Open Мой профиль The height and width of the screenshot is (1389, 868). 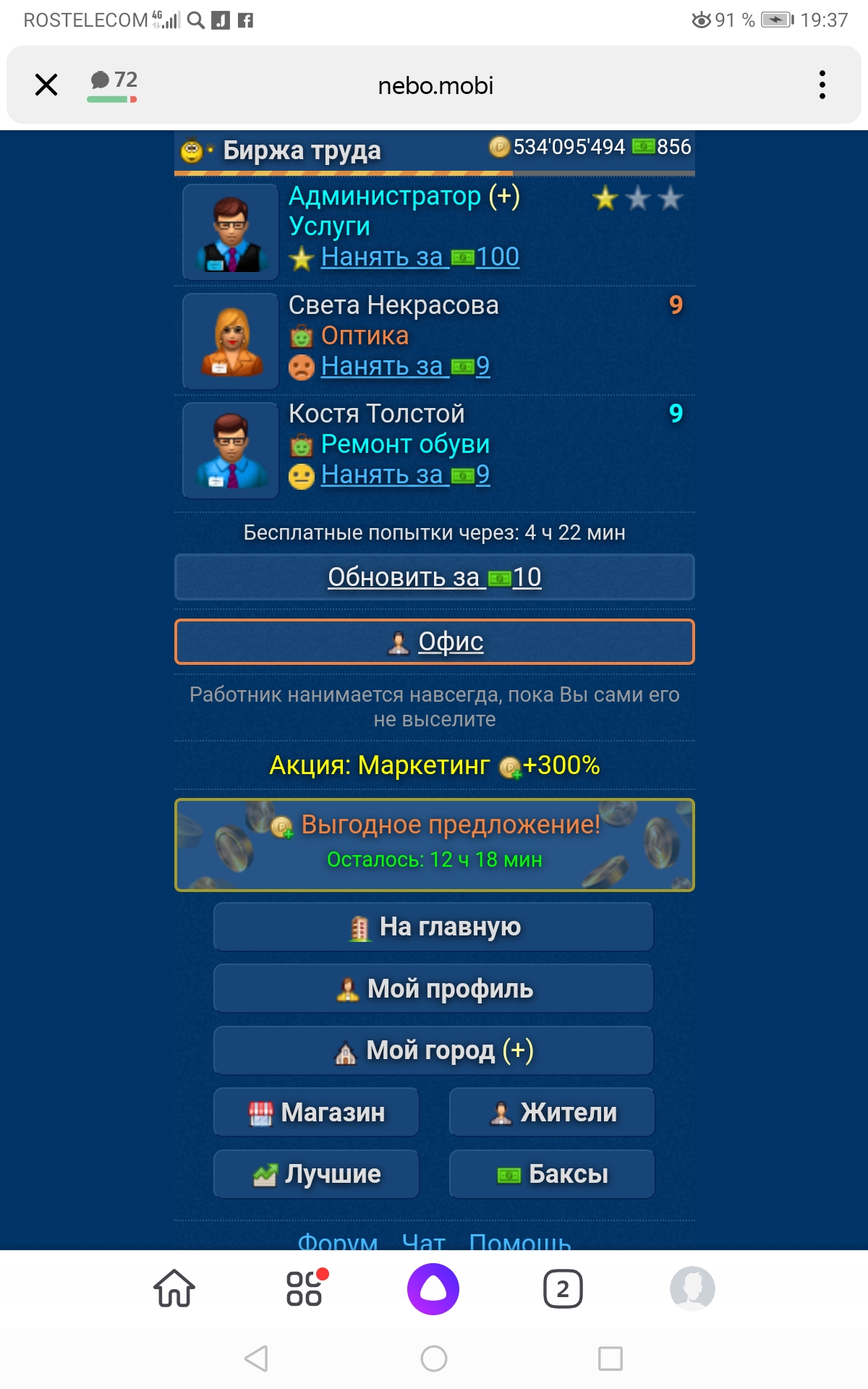tap(434, 988)
